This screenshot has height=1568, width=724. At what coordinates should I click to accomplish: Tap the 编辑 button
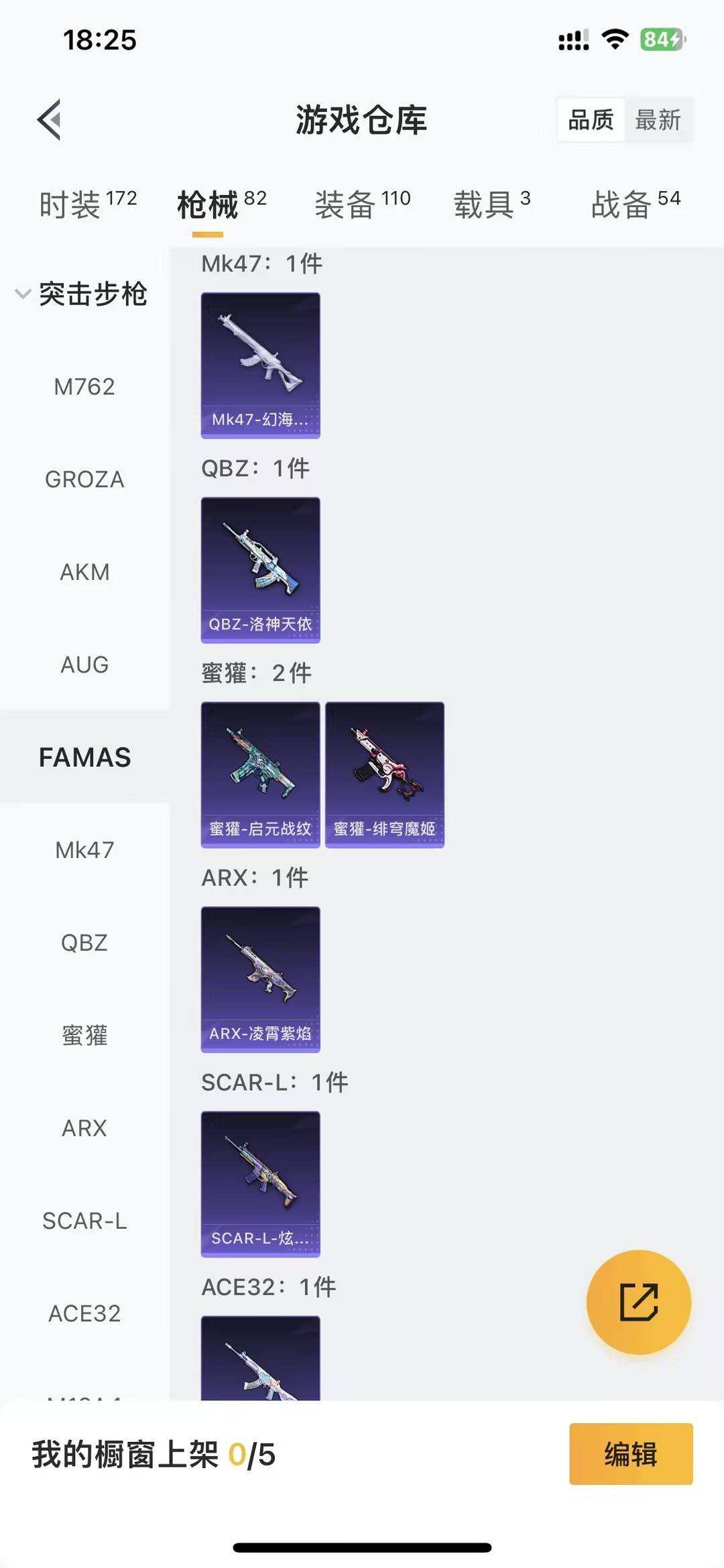630,1453
